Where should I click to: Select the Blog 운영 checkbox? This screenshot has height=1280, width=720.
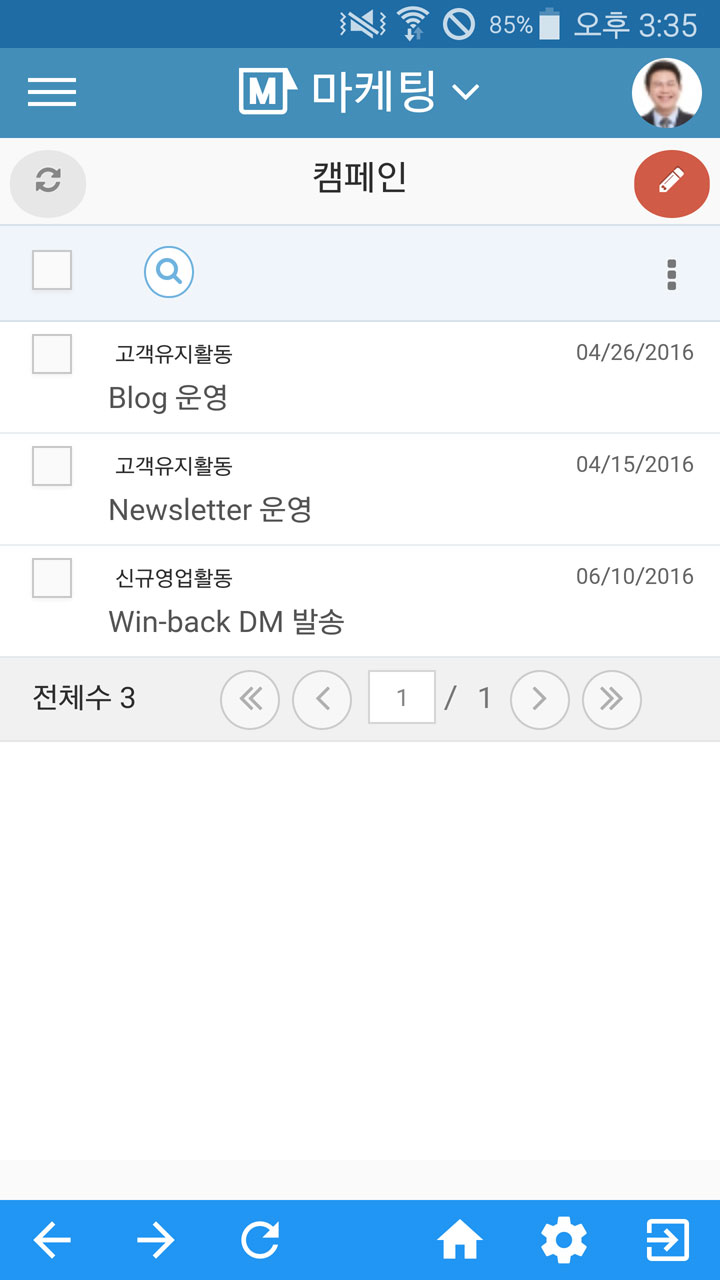pyautogui.click(x=52, y=354)
